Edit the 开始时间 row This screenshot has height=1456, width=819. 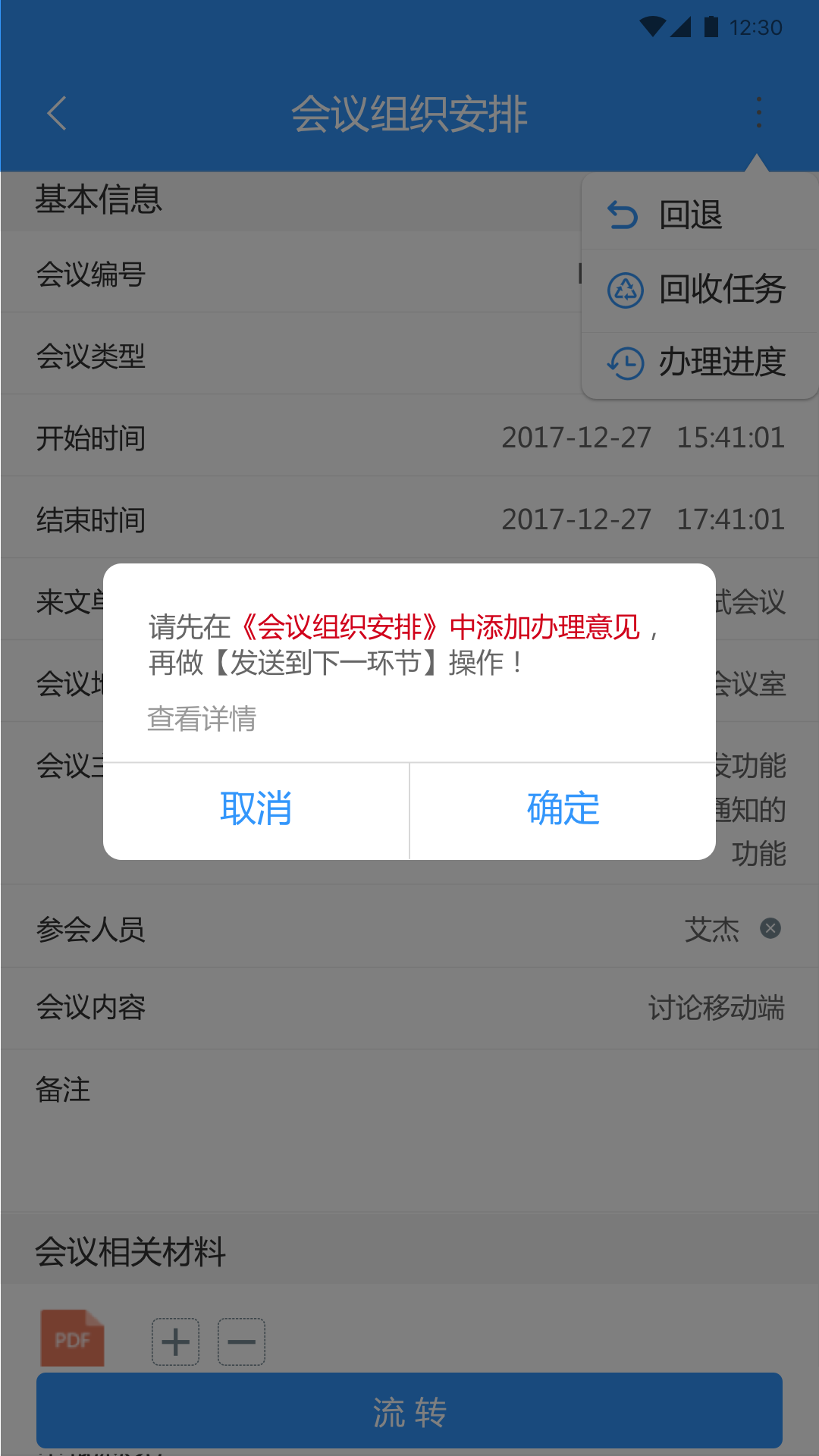[x=409, y=438]
